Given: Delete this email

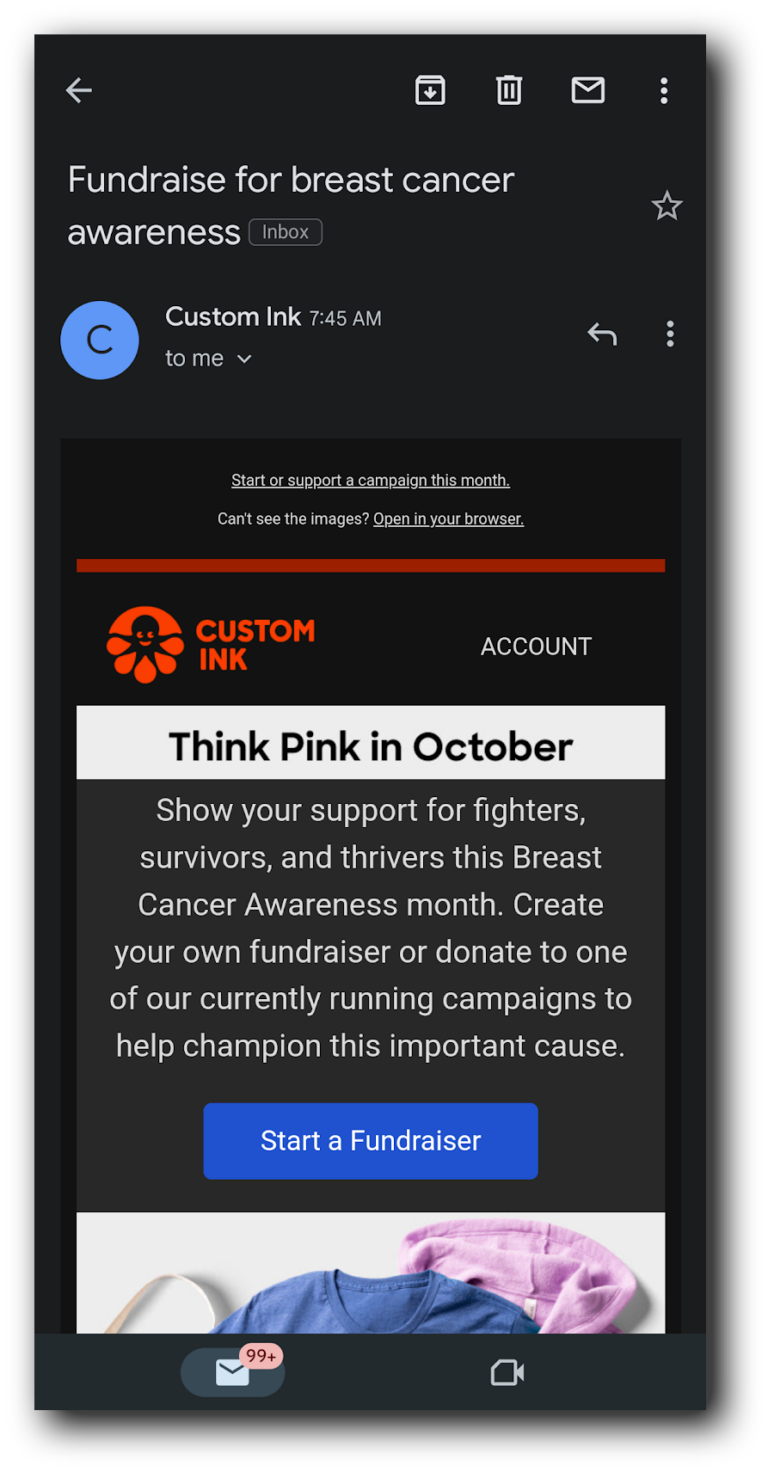Looking at the screenshot, I should click(509, 91).
